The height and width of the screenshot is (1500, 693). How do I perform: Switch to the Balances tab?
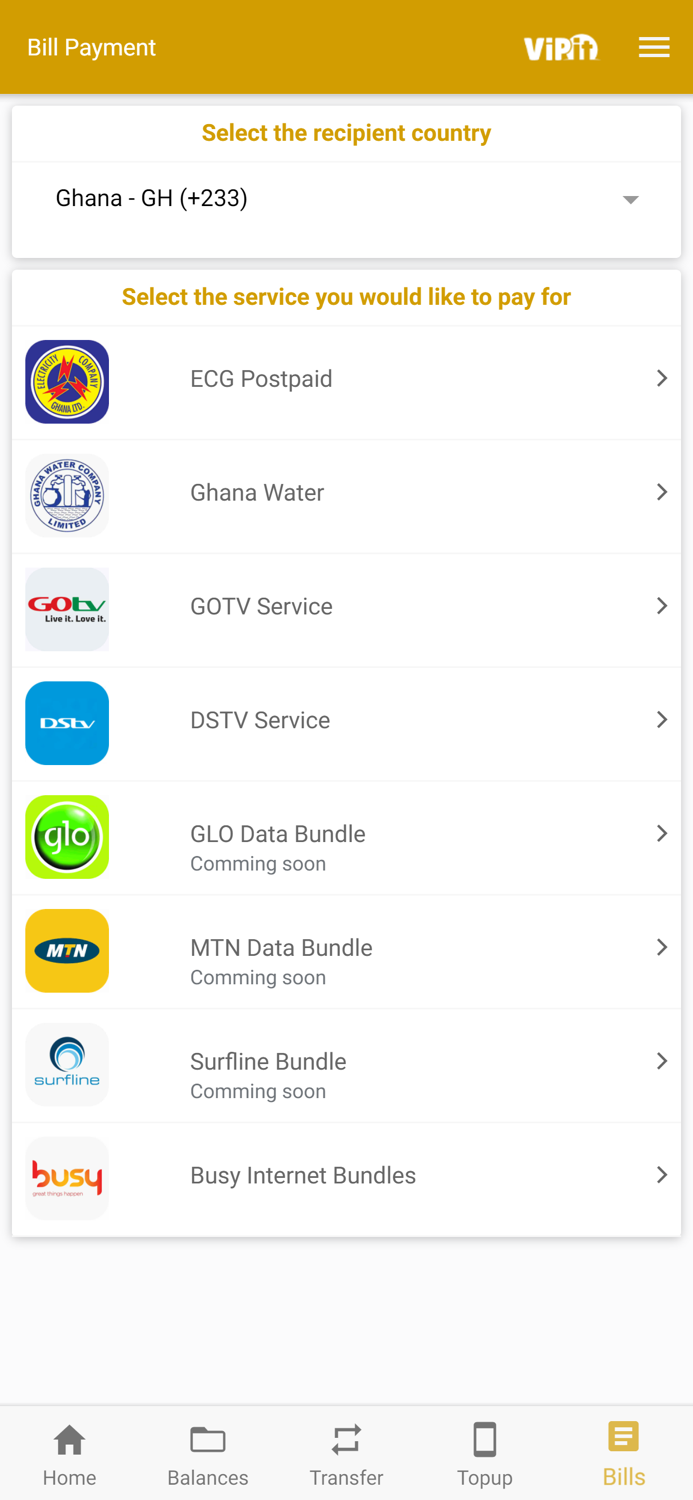click(x=208, y=1455)
